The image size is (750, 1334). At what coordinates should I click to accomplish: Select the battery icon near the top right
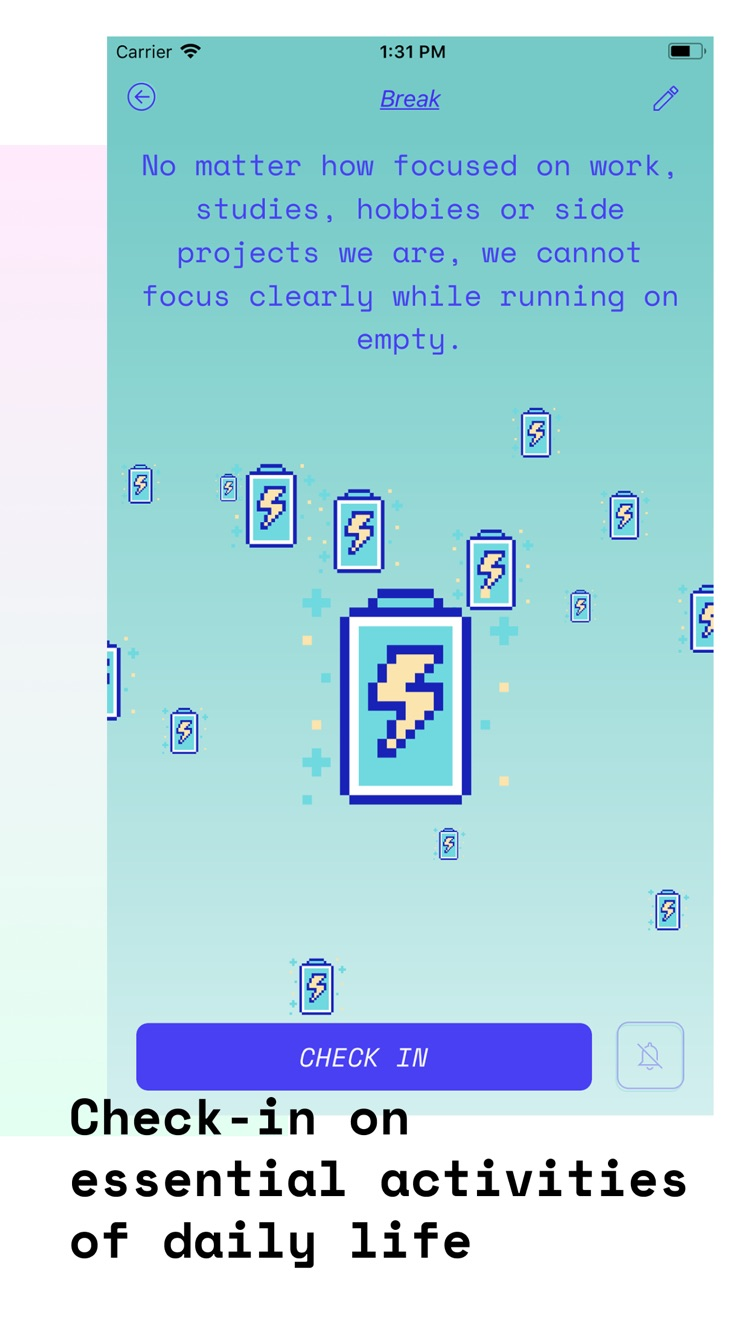pos(535,434)
